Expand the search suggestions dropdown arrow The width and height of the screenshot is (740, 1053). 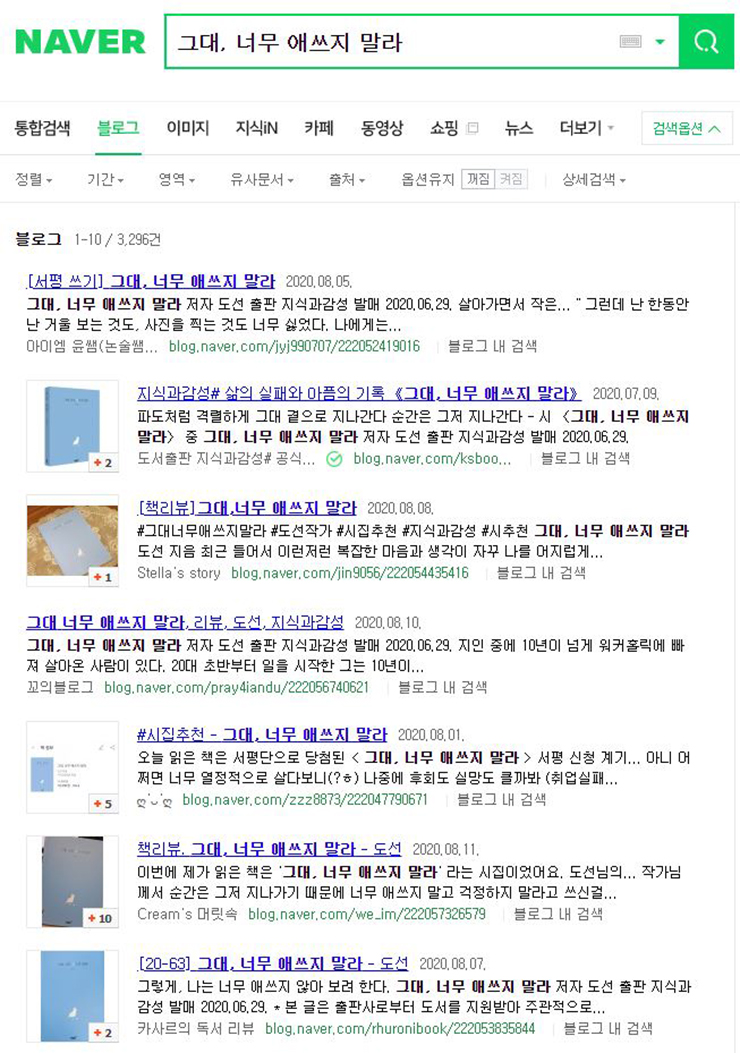tap(659, 42)
